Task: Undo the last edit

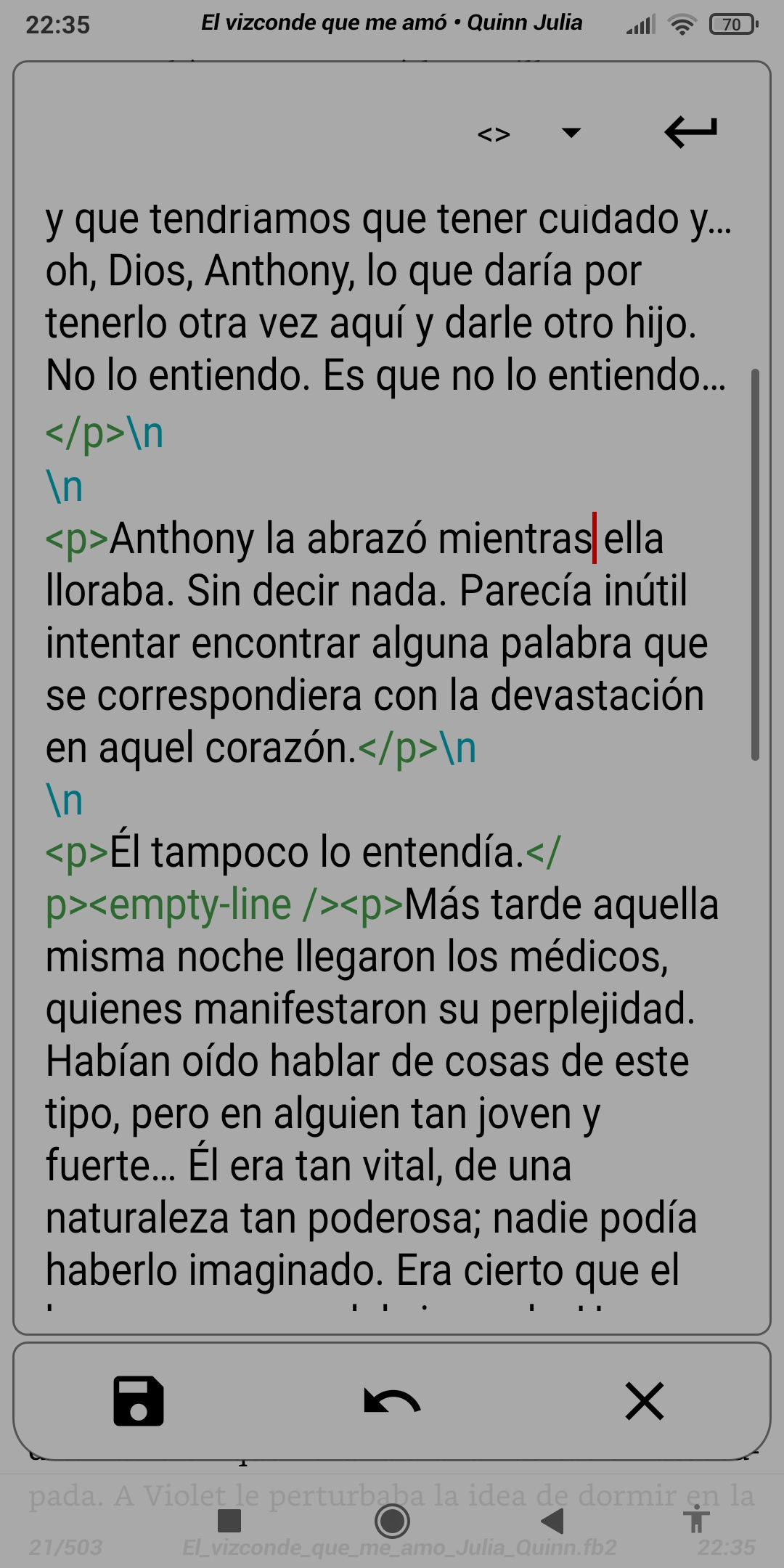Action: [392, 1400]
